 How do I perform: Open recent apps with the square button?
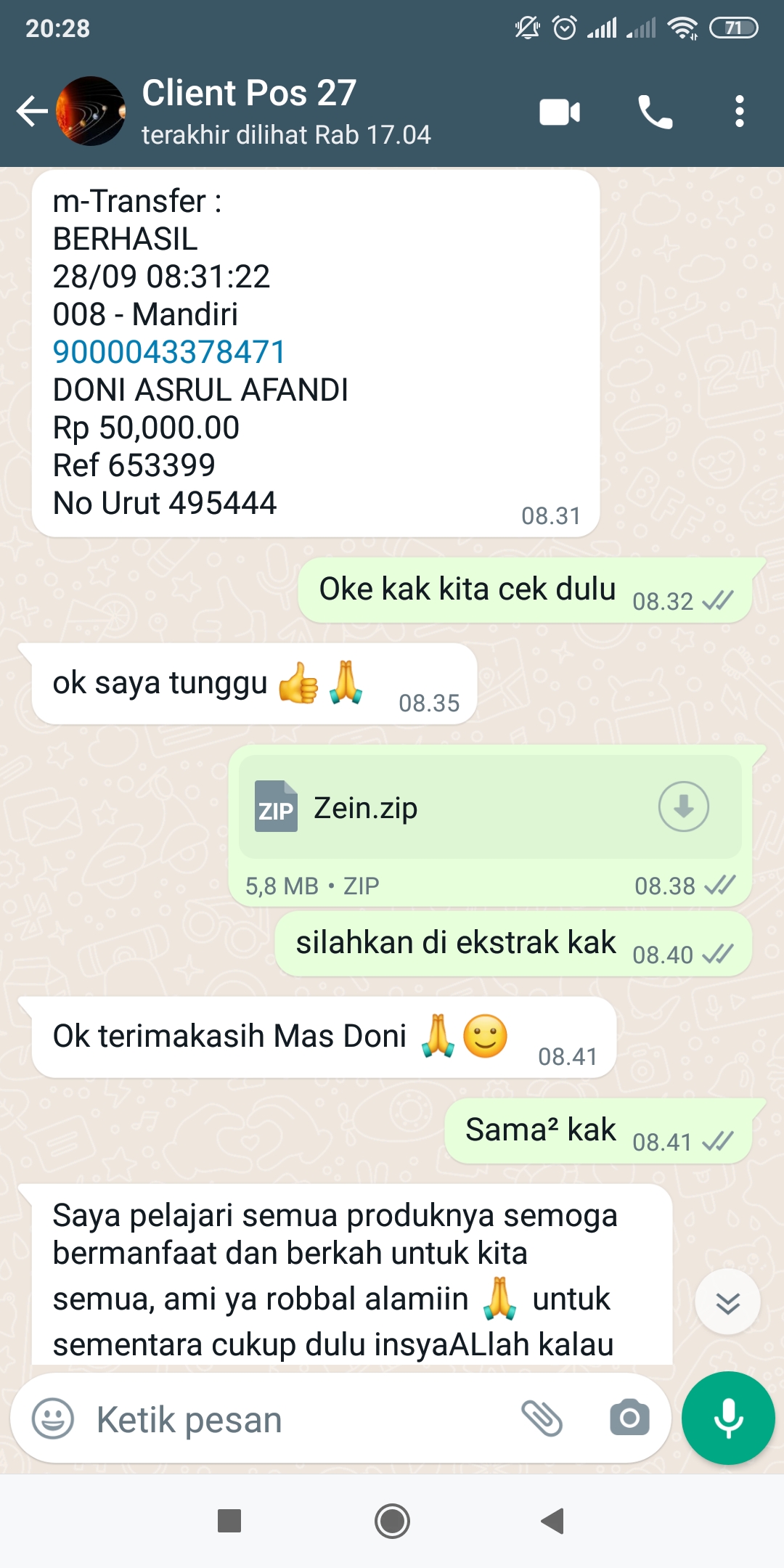[229, 1521]
